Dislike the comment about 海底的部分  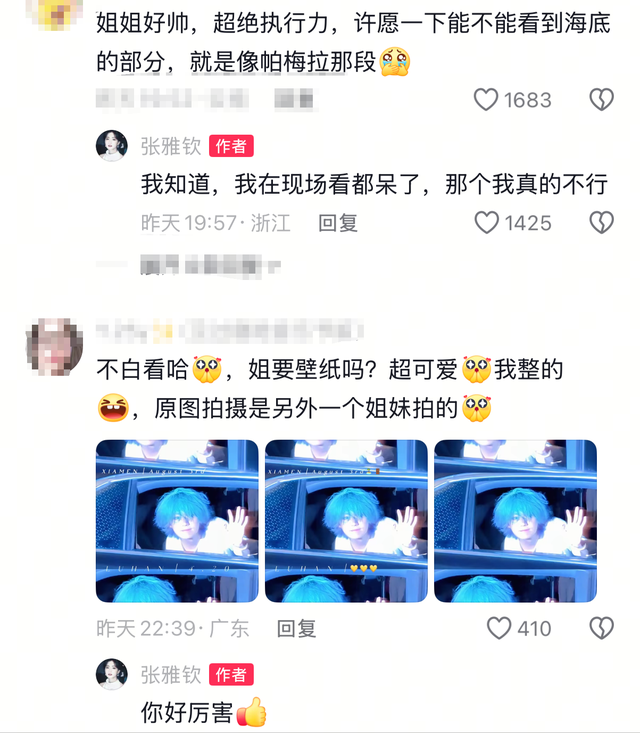coord(601,99)
